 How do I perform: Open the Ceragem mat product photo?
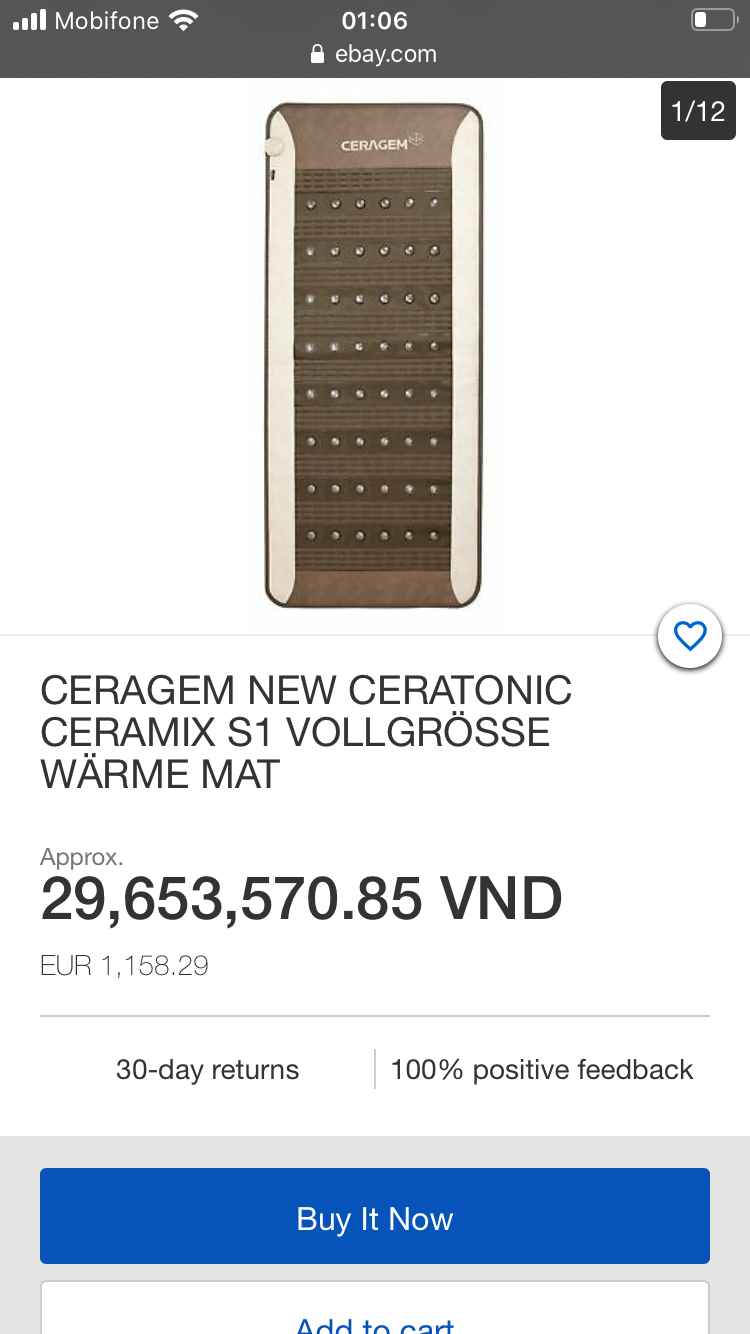374,355
